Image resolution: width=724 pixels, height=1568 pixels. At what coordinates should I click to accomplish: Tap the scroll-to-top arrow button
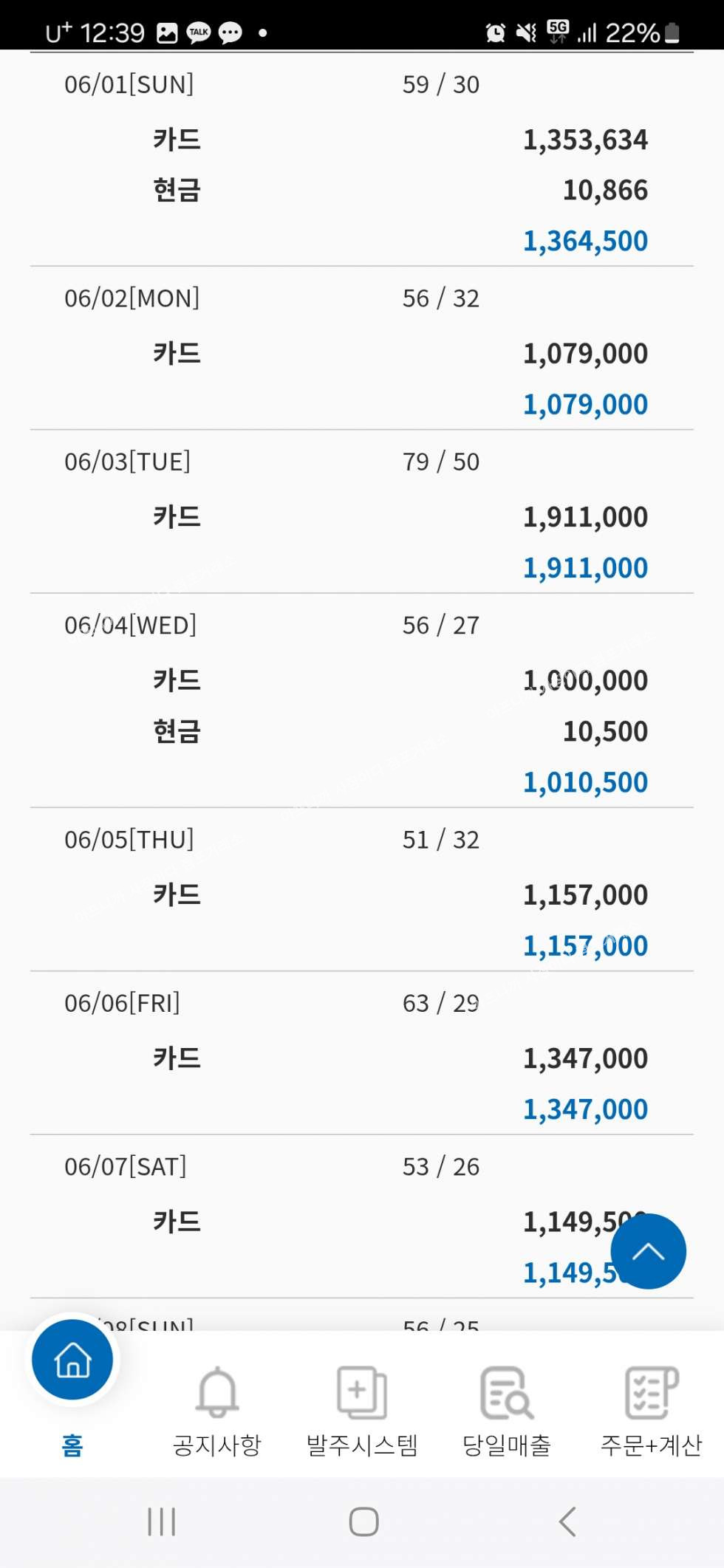[x=649, y=1251]
